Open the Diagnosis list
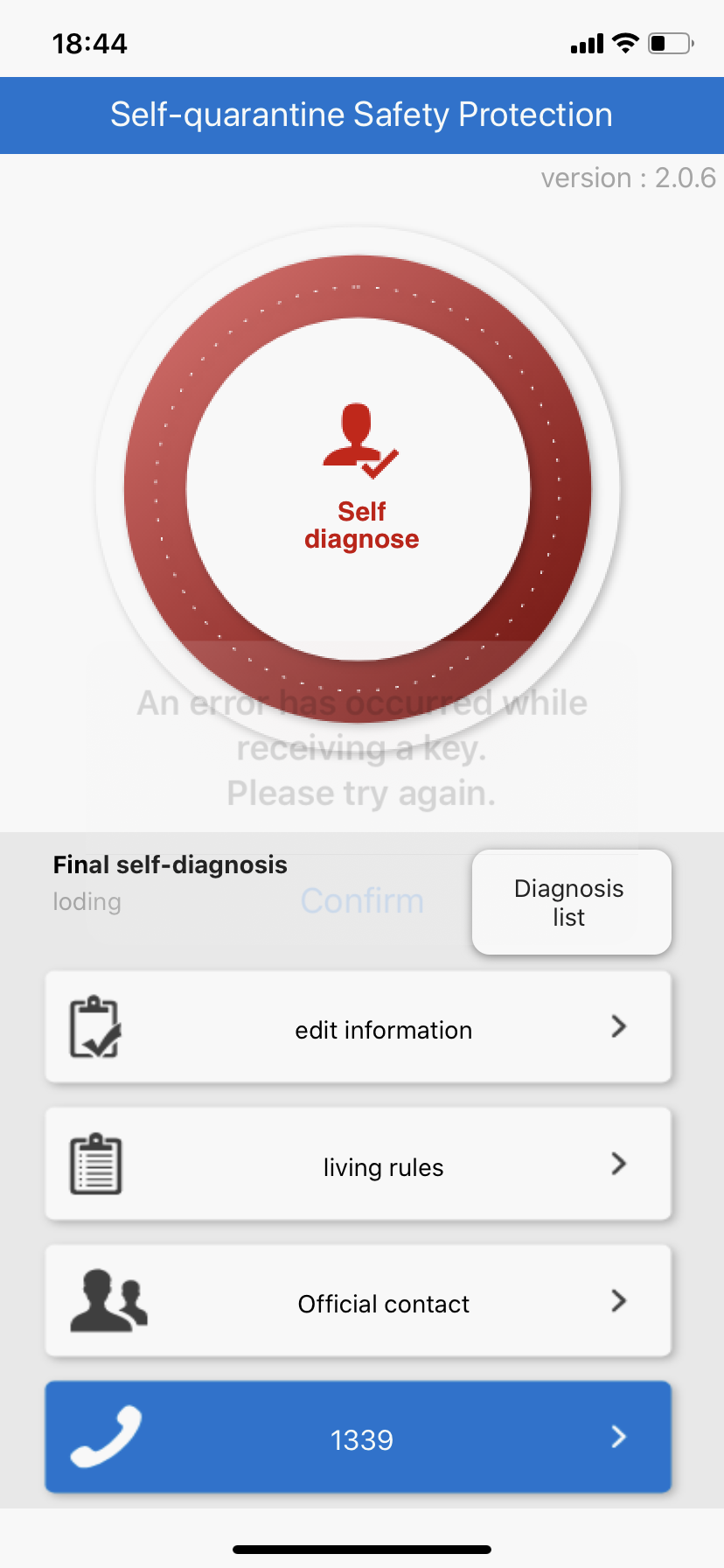This screenshot has height=1568, width=724. click(x=571, y=902)
